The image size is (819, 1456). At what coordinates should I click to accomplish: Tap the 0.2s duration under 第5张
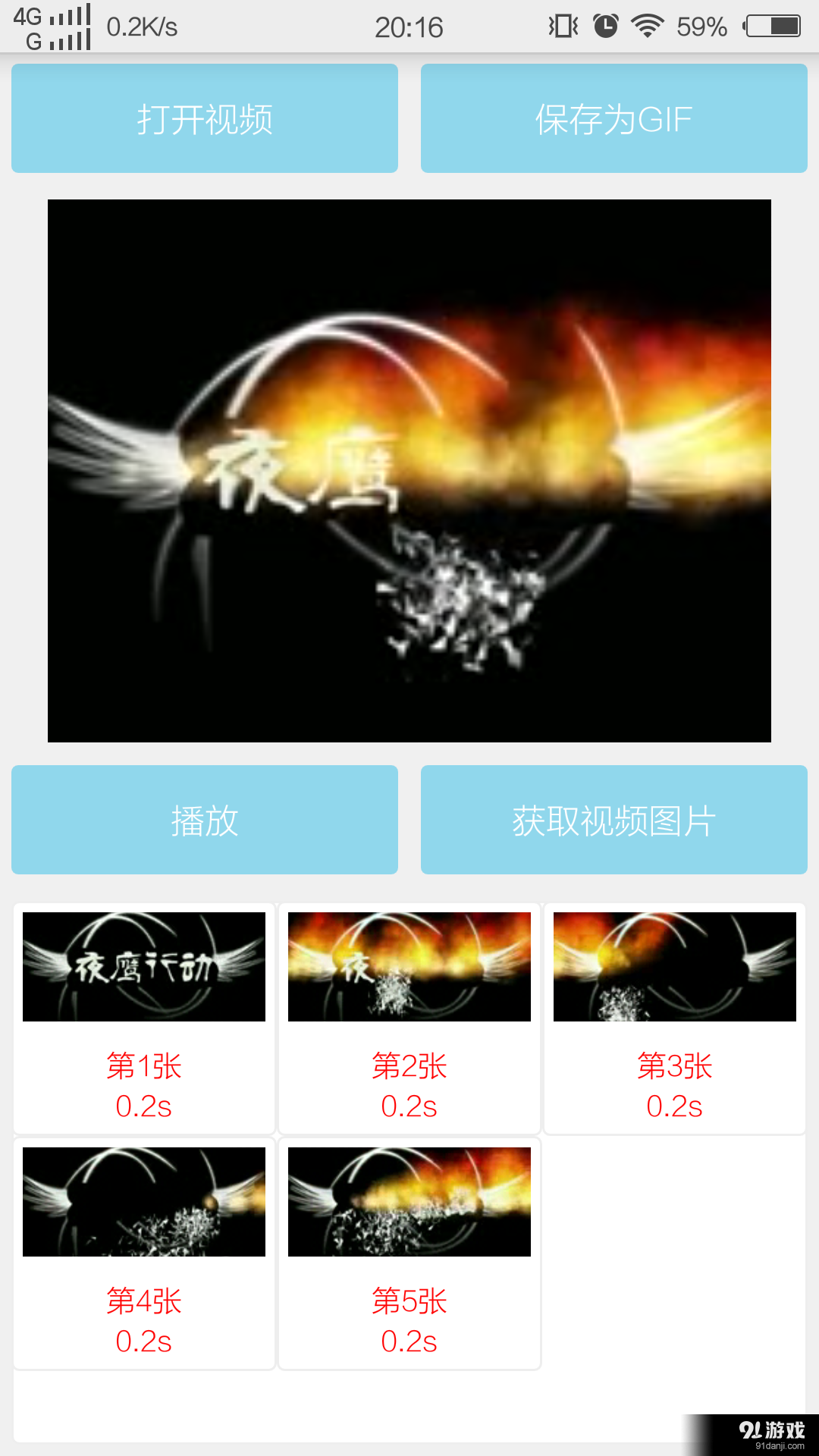click(x=409, y=1342)
